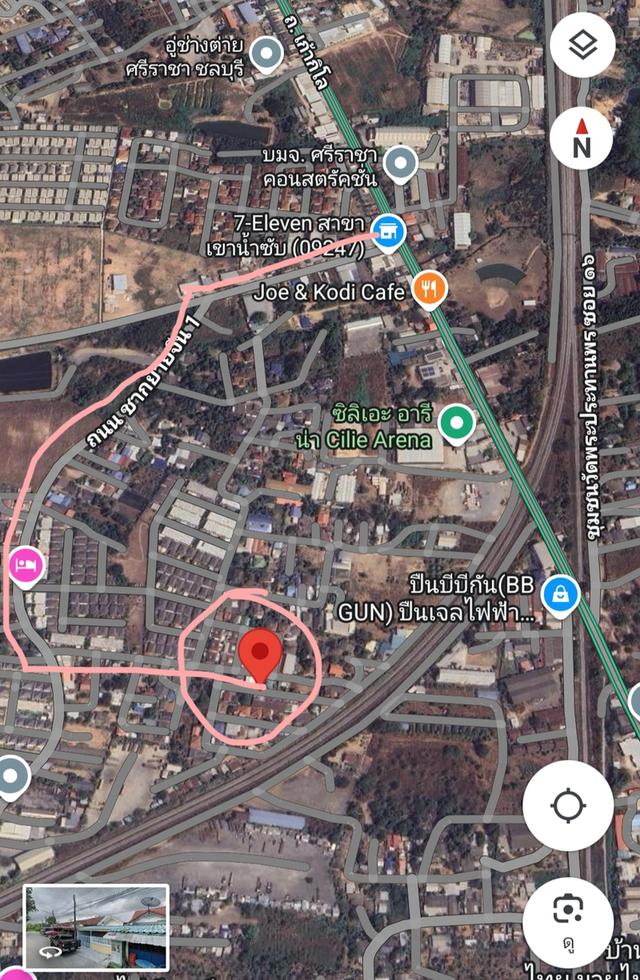This screenshot has width=640, height=980.
Task: Open the Street View preview thumbnail
Action: pos(96,927)
